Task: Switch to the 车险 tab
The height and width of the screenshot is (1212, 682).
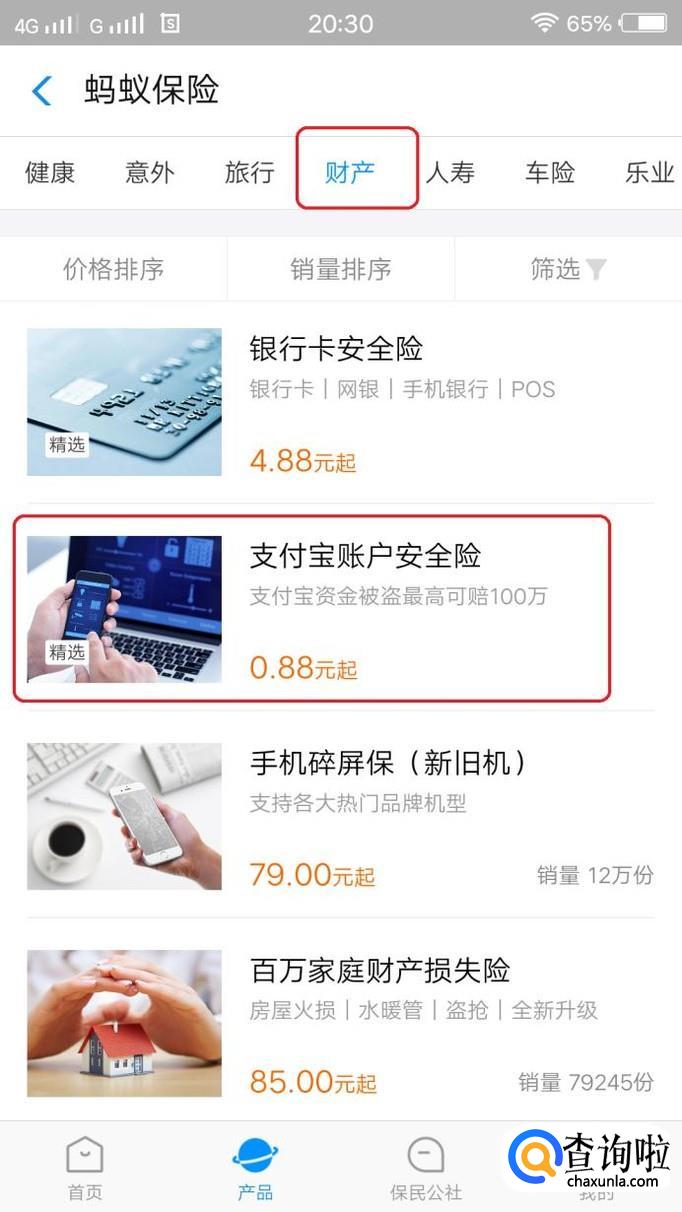Action: 550,172
